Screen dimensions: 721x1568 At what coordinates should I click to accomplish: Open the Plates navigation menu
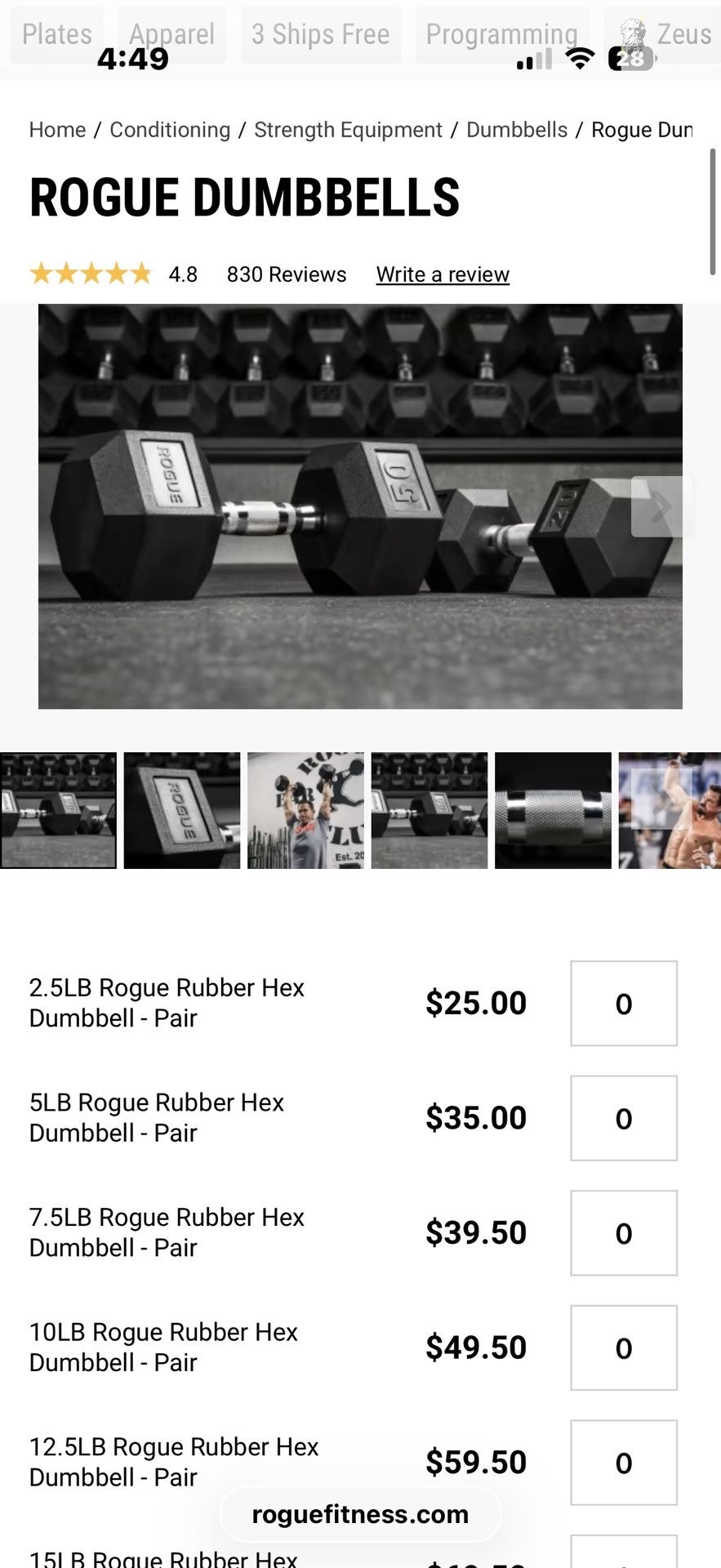(56, 33)
